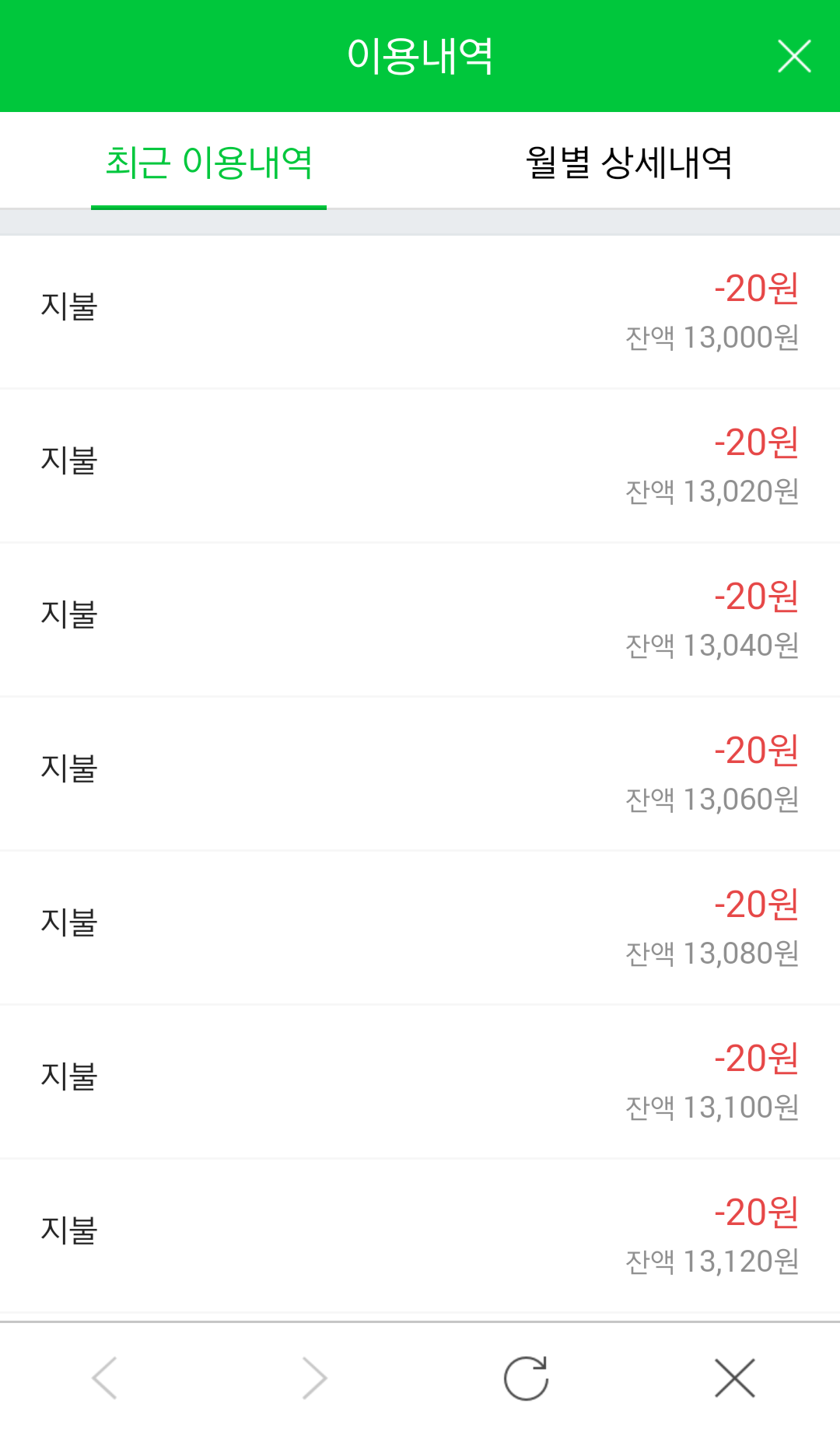
Task: Open payment entry with balance 13,120원
Action: tap(420, 1235)
